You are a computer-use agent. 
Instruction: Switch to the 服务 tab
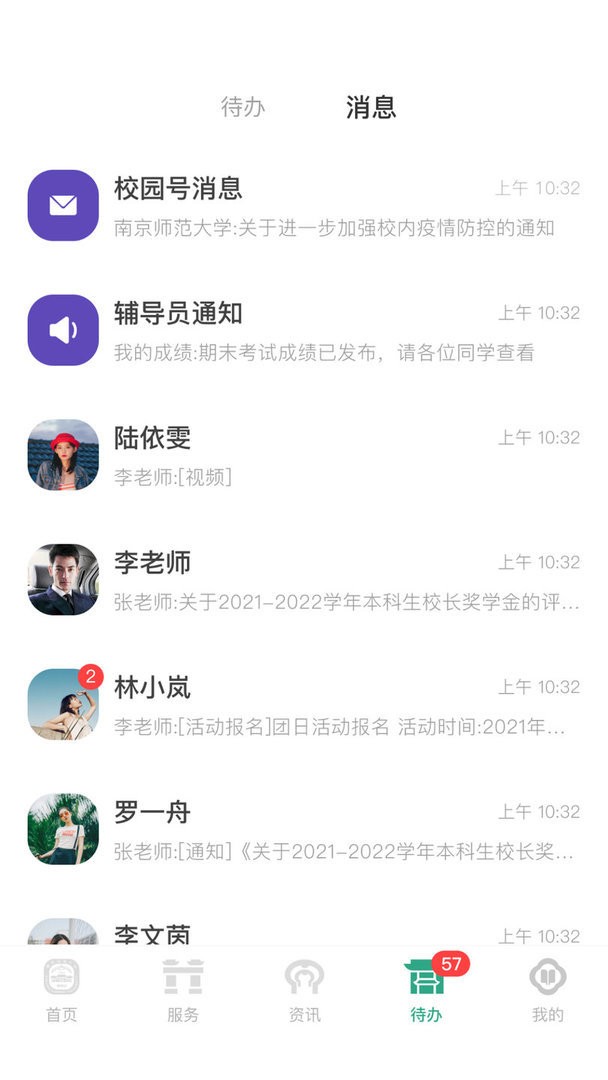183,990
